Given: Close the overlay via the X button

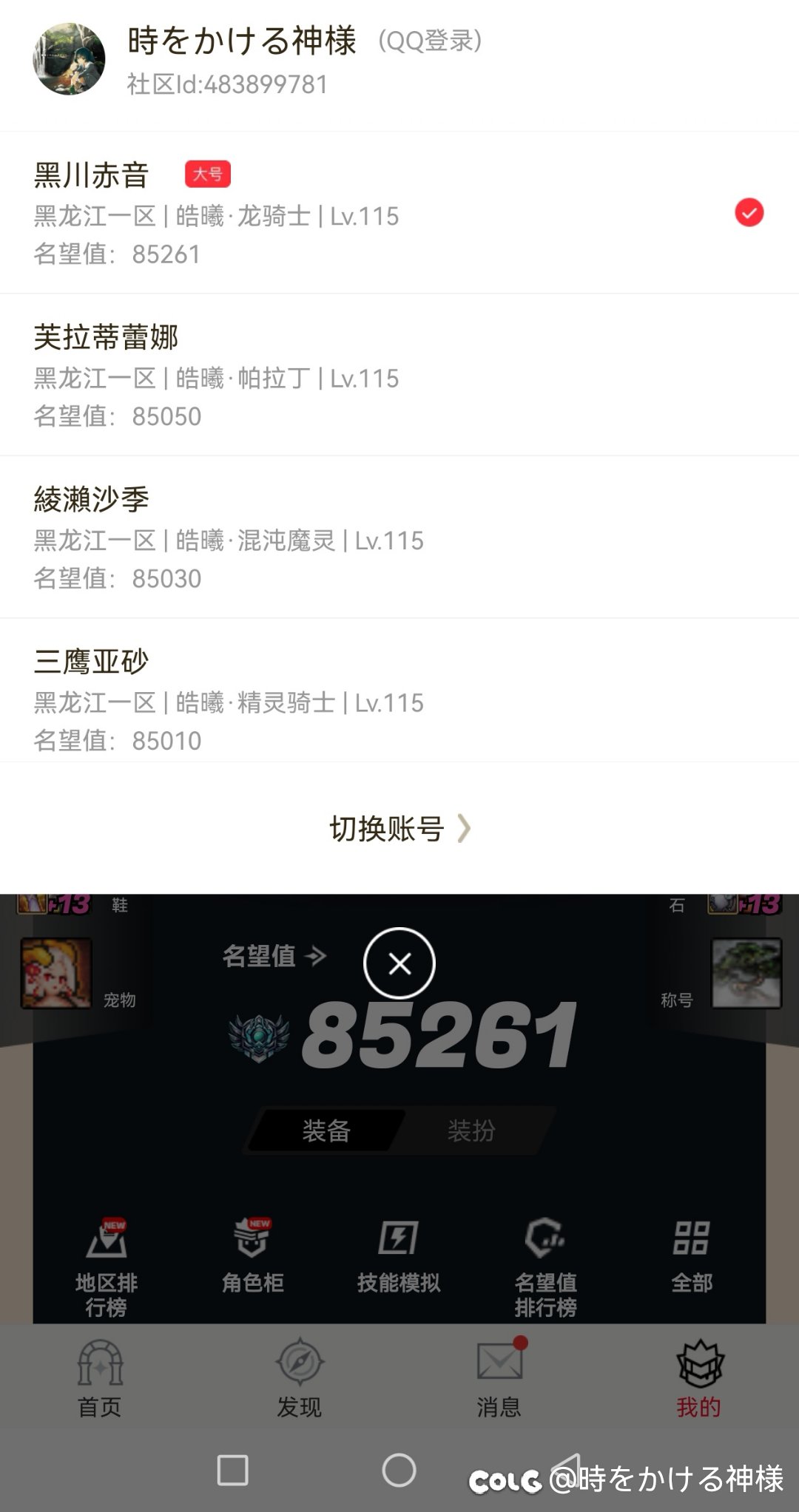Looking at the screenshot, I should [x=399, y=962].
